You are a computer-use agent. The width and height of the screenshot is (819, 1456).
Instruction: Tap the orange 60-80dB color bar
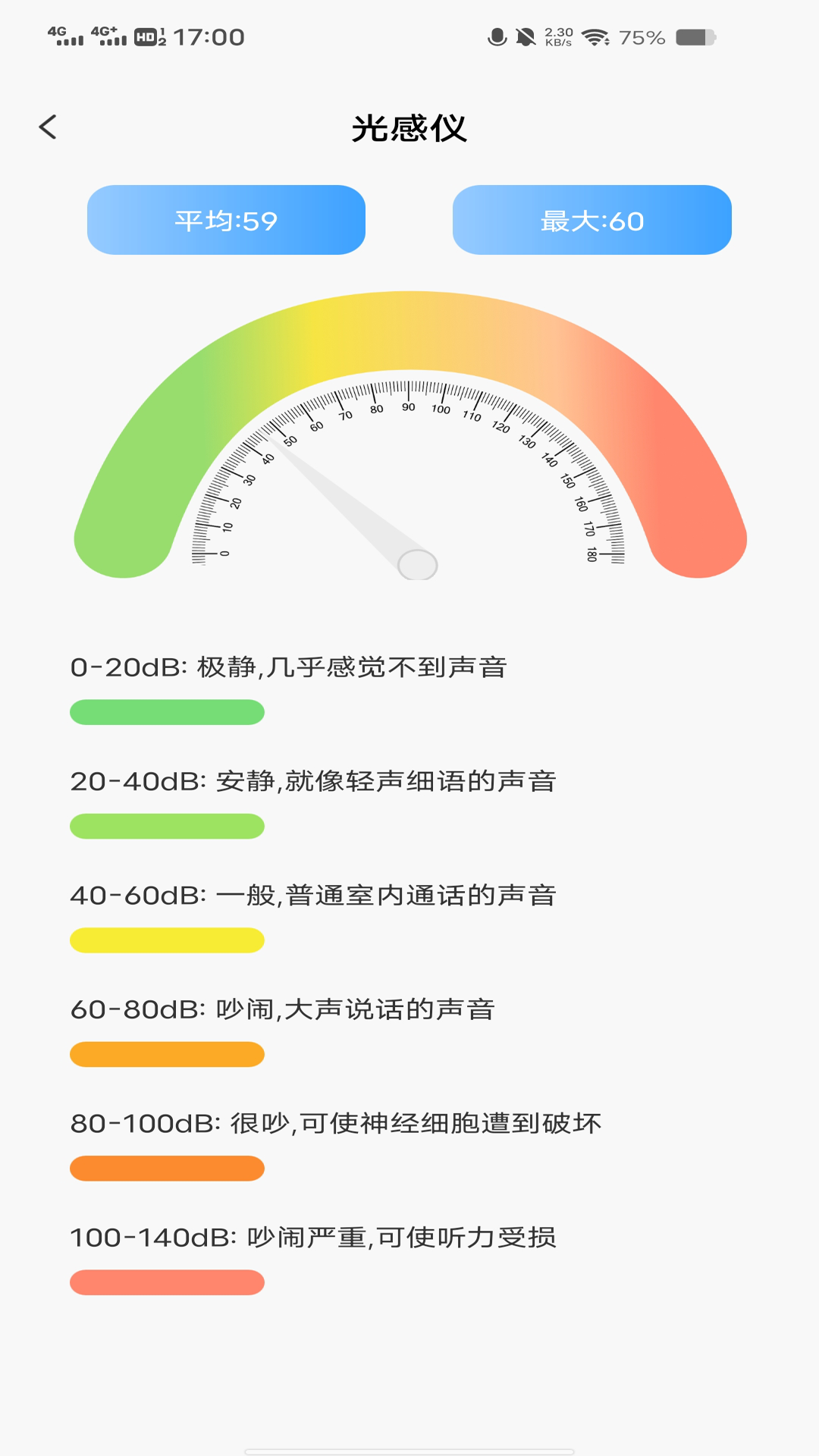point(165,1054)
